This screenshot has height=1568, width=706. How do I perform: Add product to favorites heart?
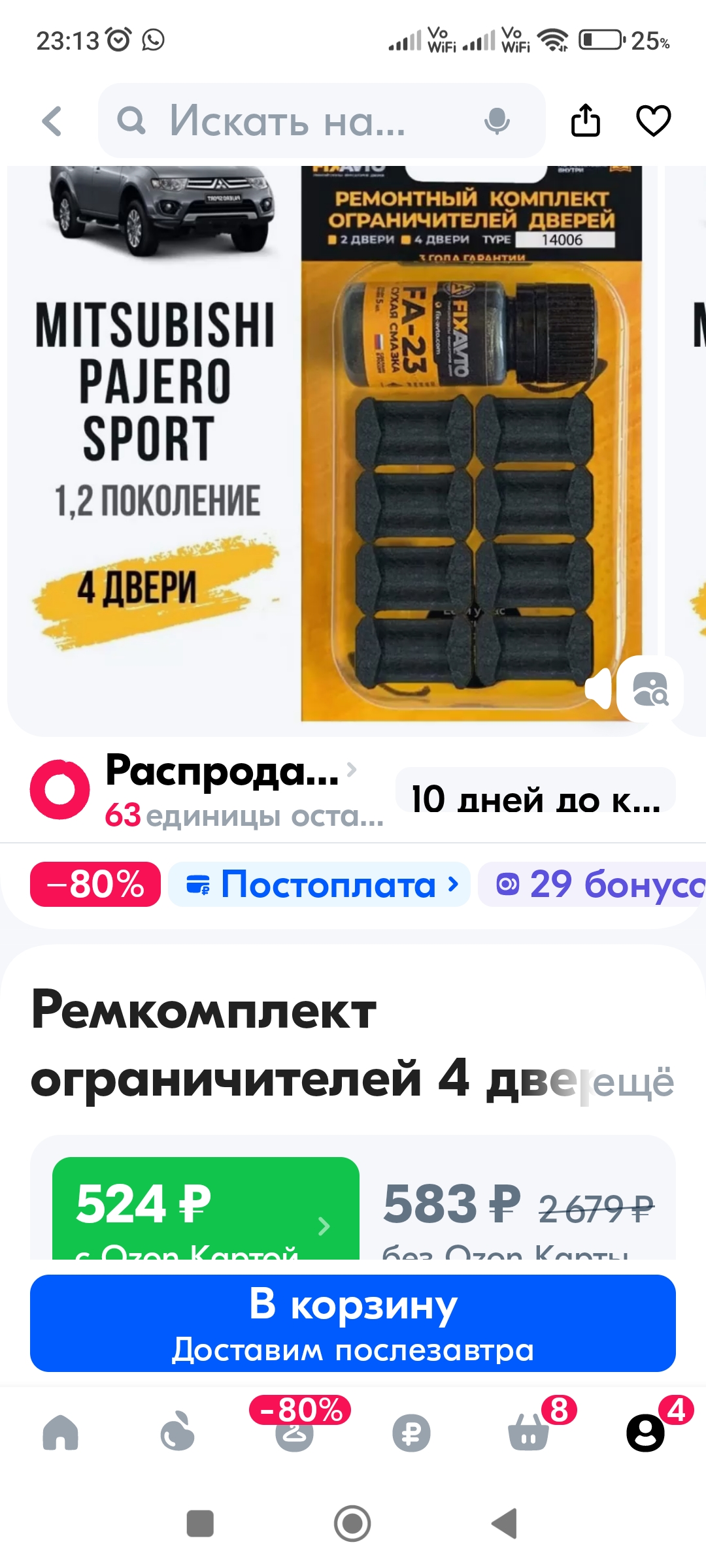(x=653, y=121)
